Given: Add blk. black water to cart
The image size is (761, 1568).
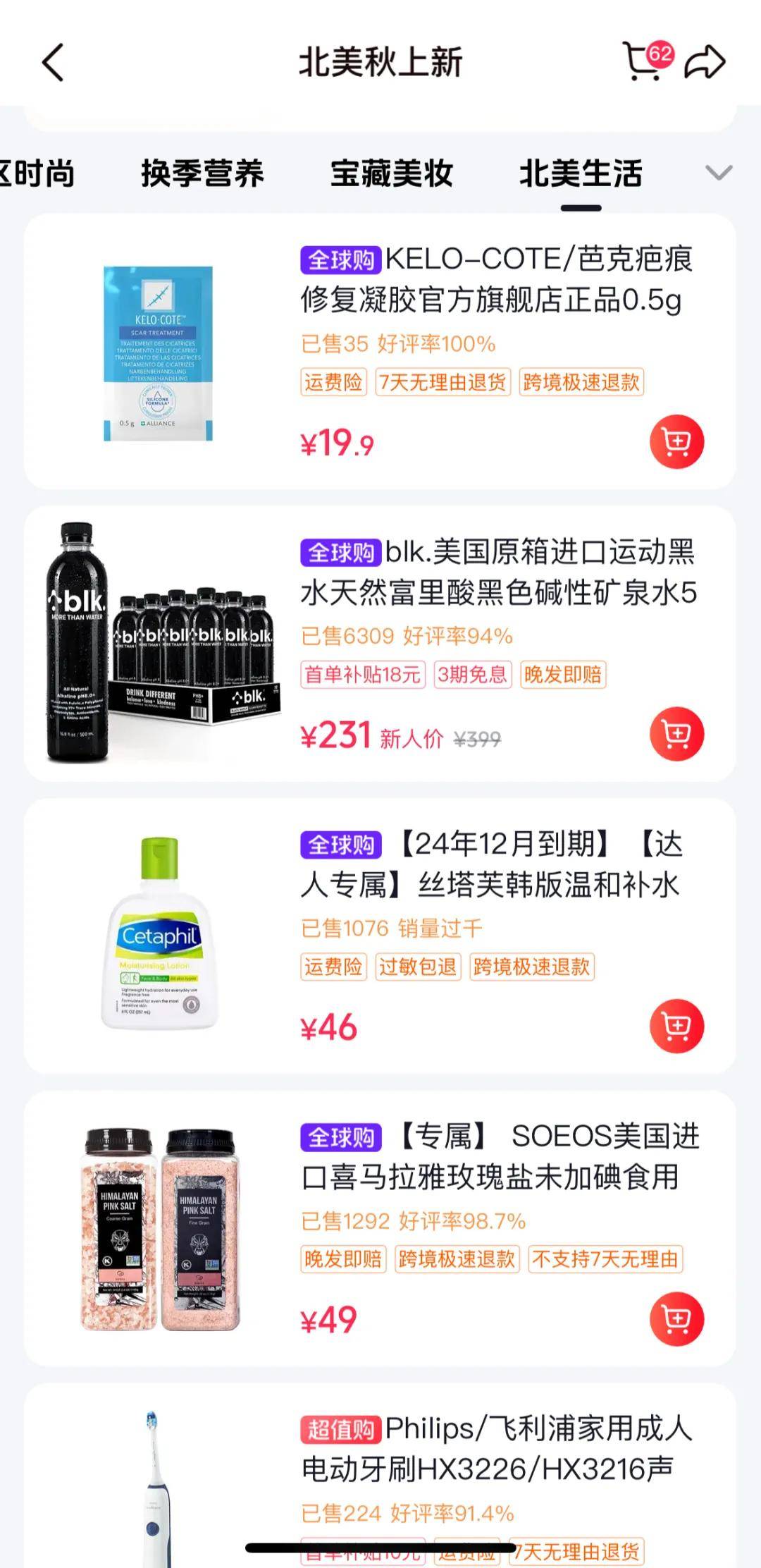Looking at the screenshot, I should pos(676,734).
